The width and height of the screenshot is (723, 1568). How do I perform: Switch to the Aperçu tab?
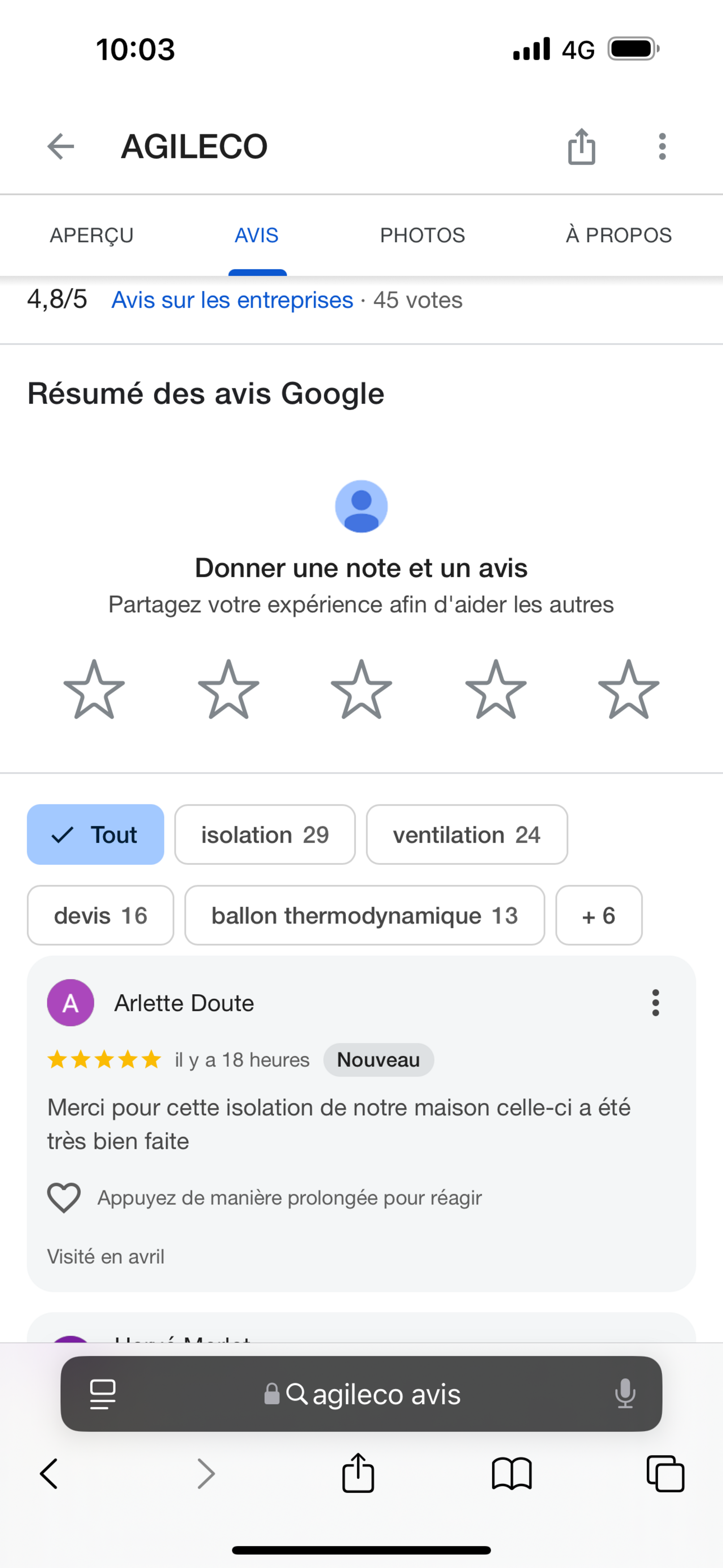click(x=91, y=235)
